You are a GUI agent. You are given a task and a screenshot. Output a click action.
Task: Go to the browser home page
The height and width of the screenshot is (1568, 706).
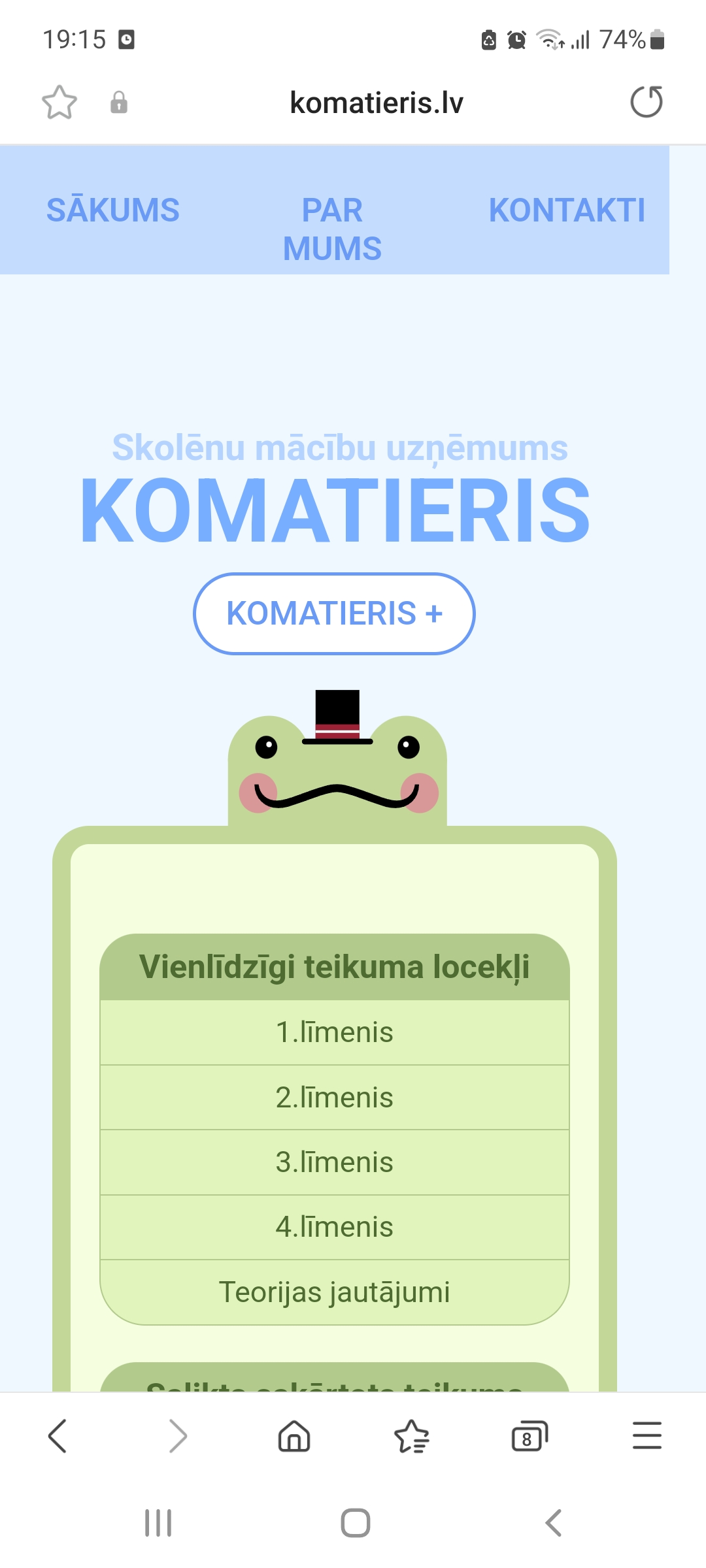[294, 1435]
